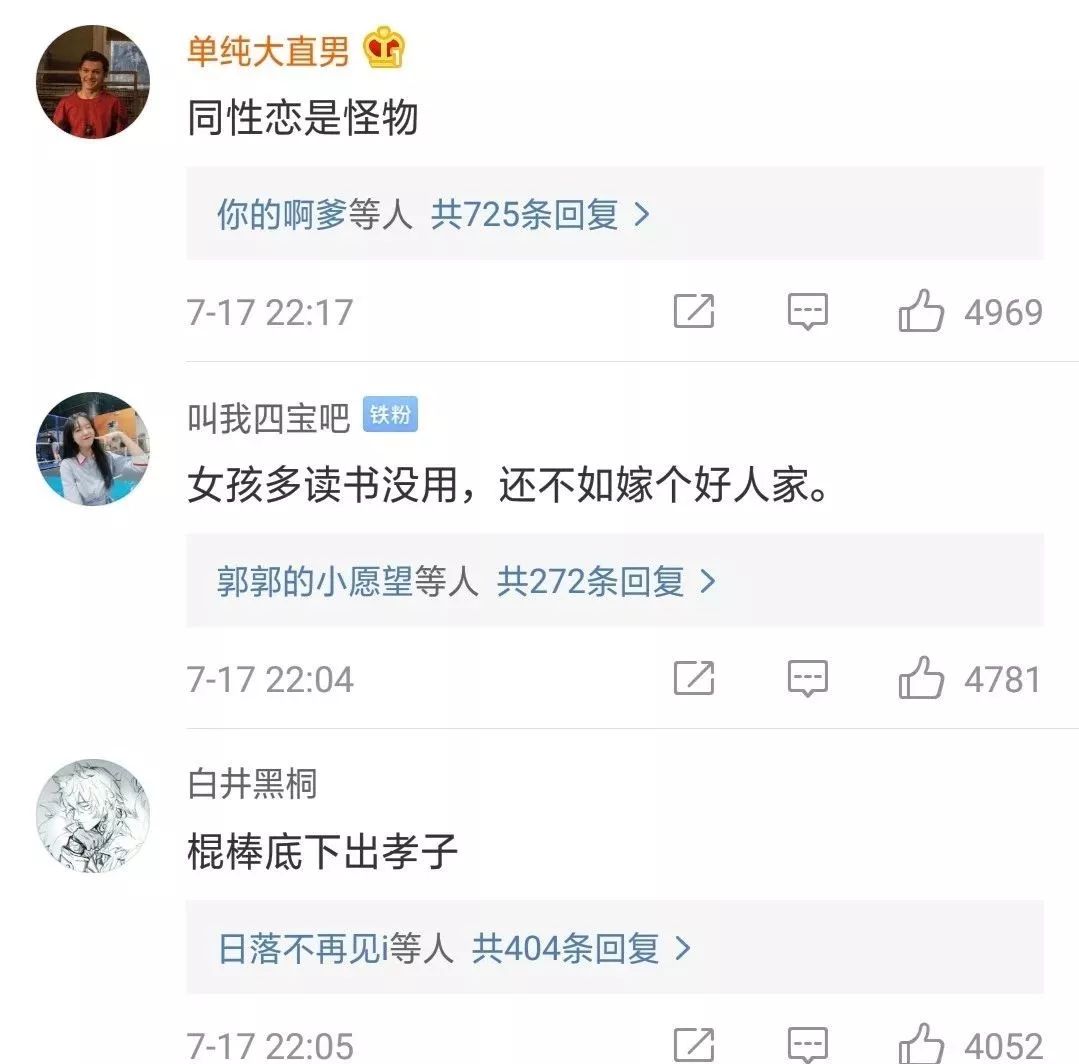Reply to the comment posted at 7-17 22:17
This screenshot has height=1064, width=1079.
[807, 312]
